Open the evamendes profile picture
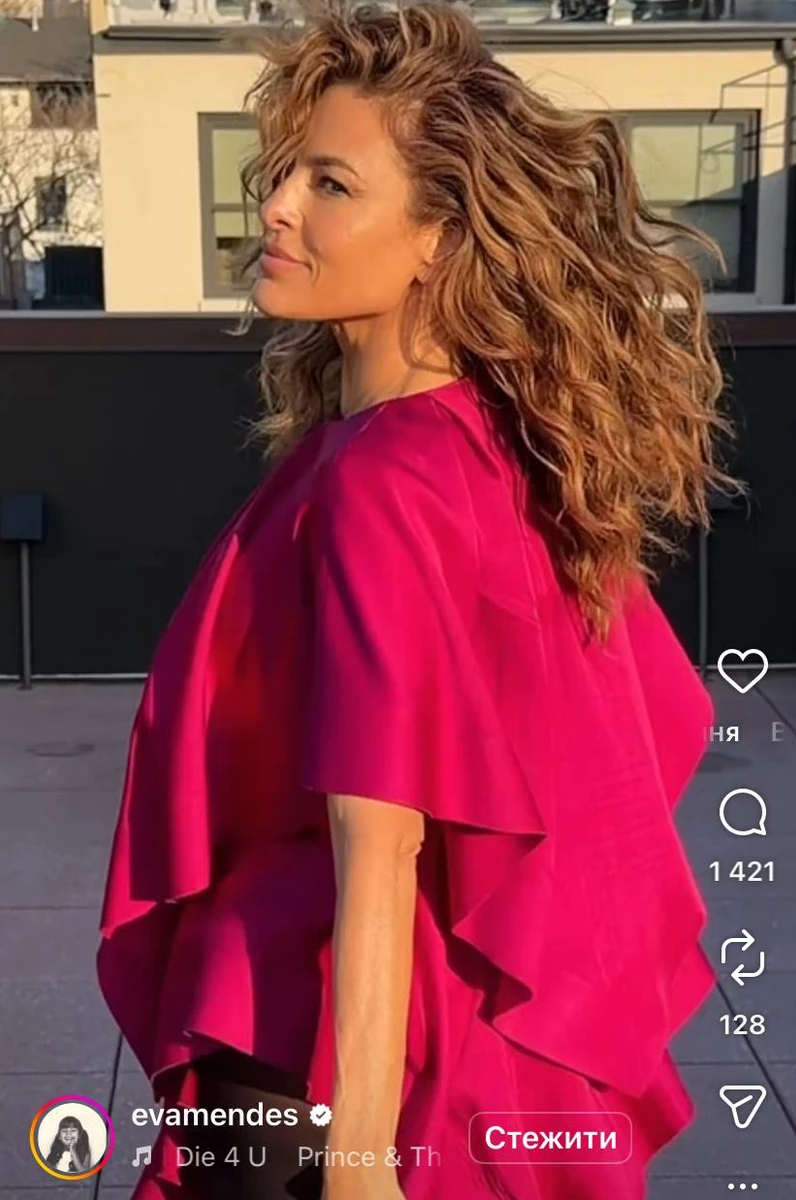This screenshot has width=796, height=1200. coord(72,1138)
